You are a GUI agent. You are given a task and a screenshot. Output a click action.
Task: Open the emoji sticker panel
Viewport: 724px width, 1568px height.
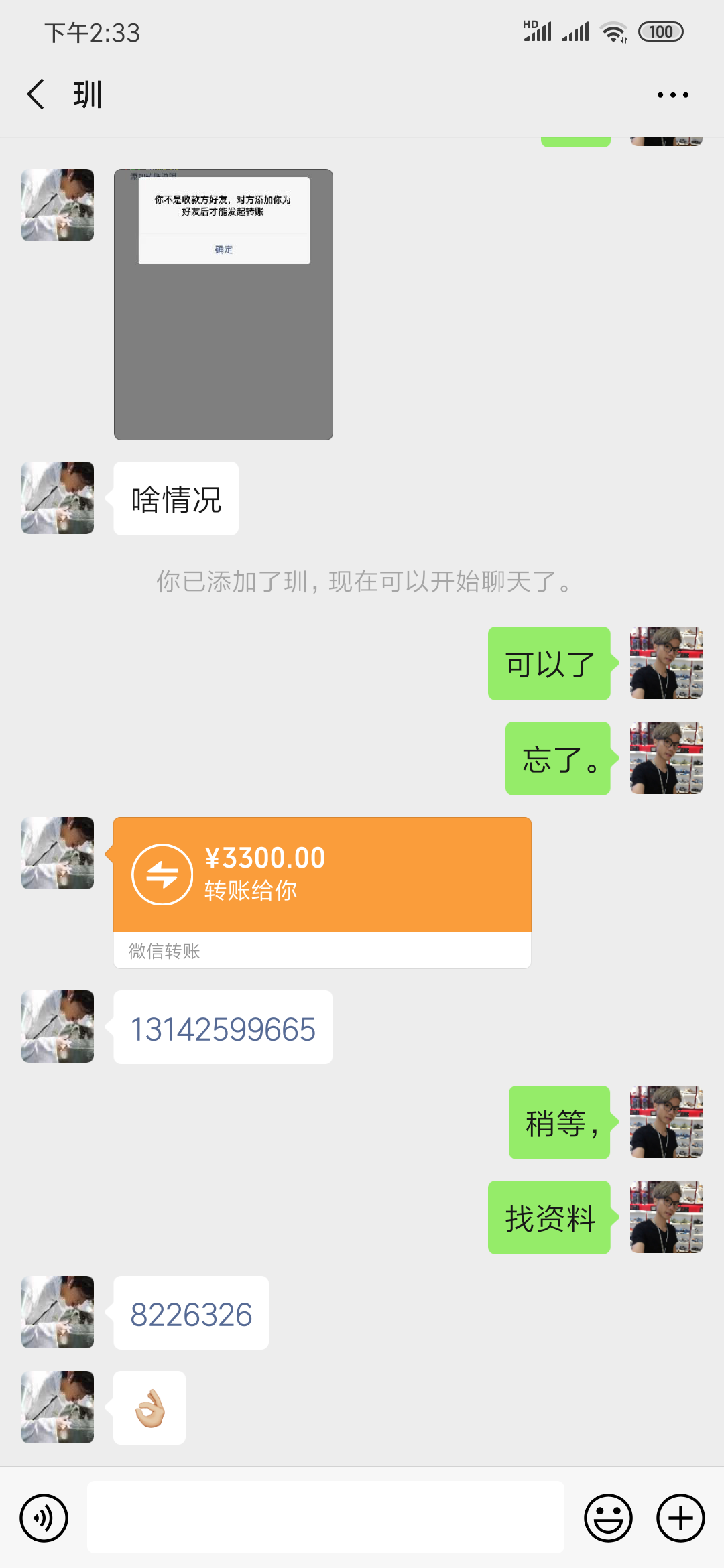608,1518
